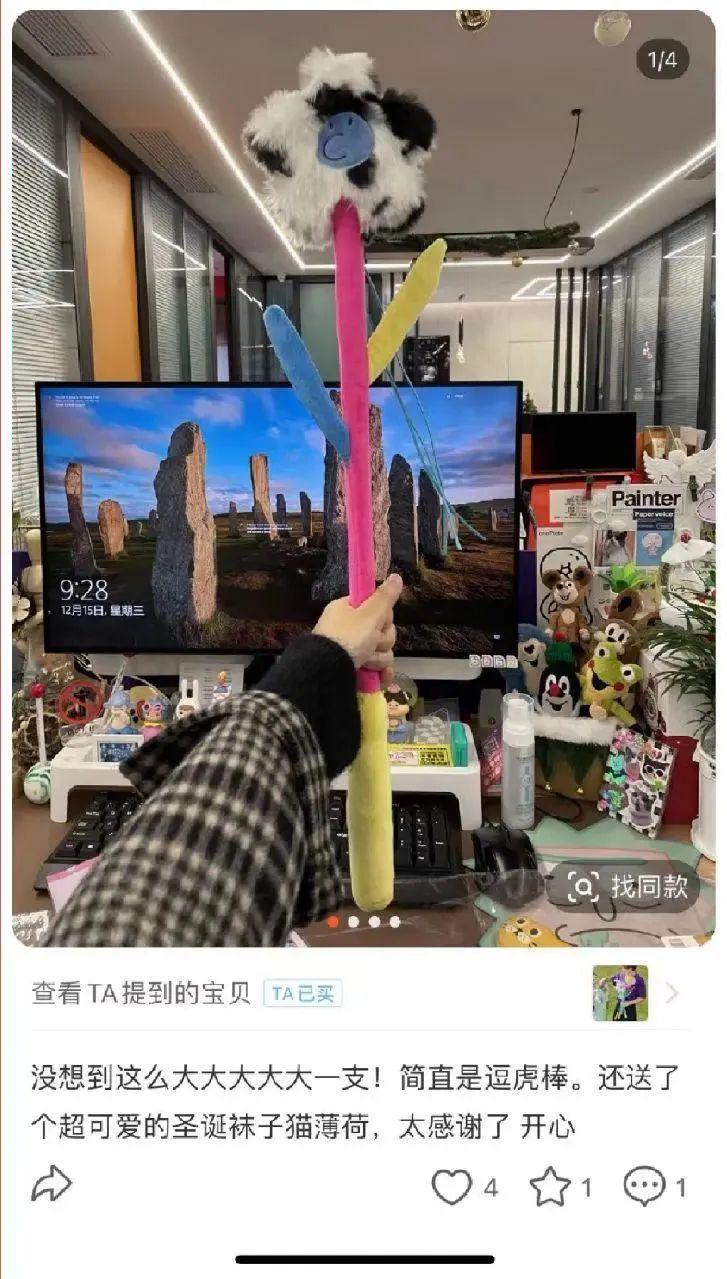
Task: Tap the 找同款 find-similar button
Action: pyautogui.click(x=627, y=885)
